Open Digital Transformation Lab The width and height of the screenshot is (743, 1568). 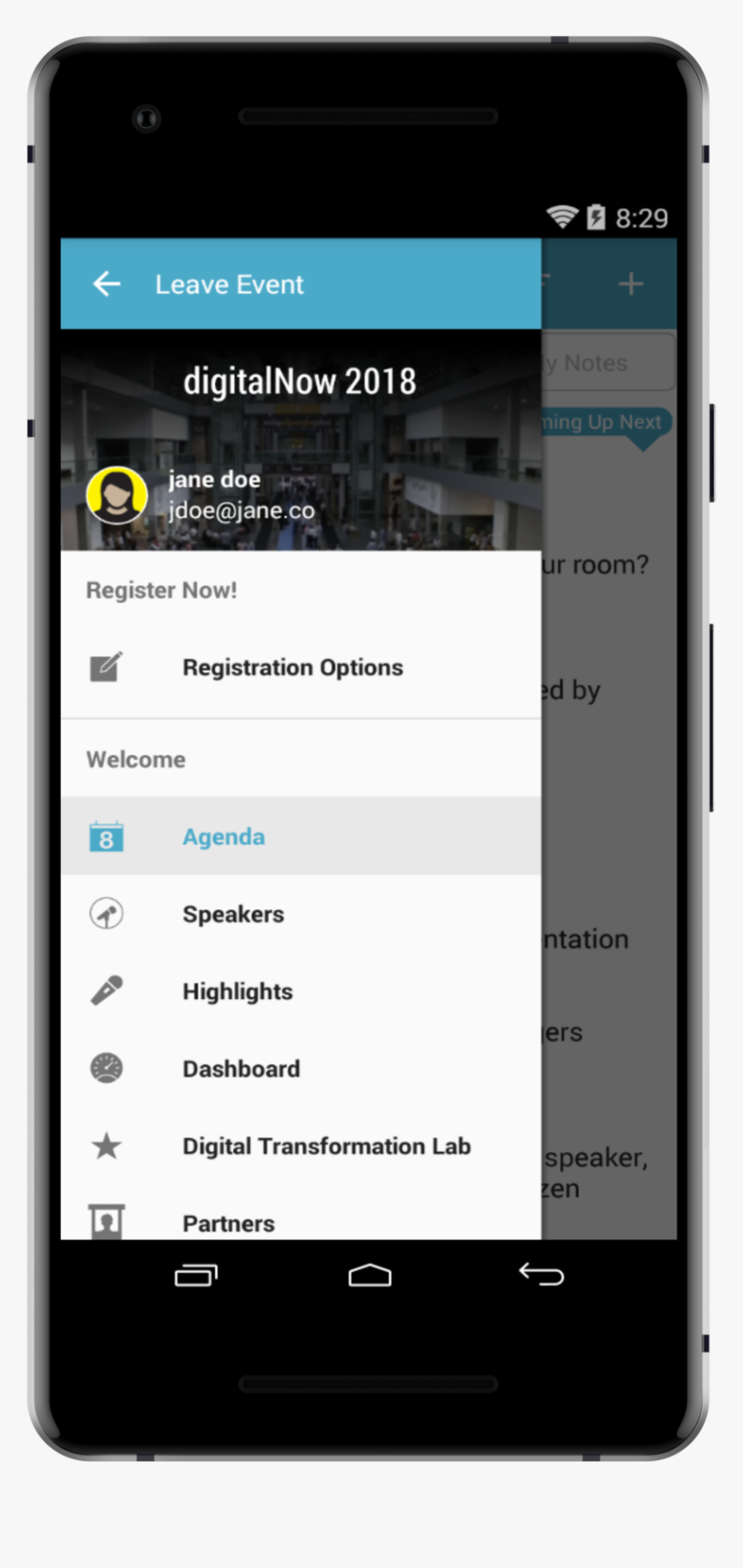click(326, 1146)
